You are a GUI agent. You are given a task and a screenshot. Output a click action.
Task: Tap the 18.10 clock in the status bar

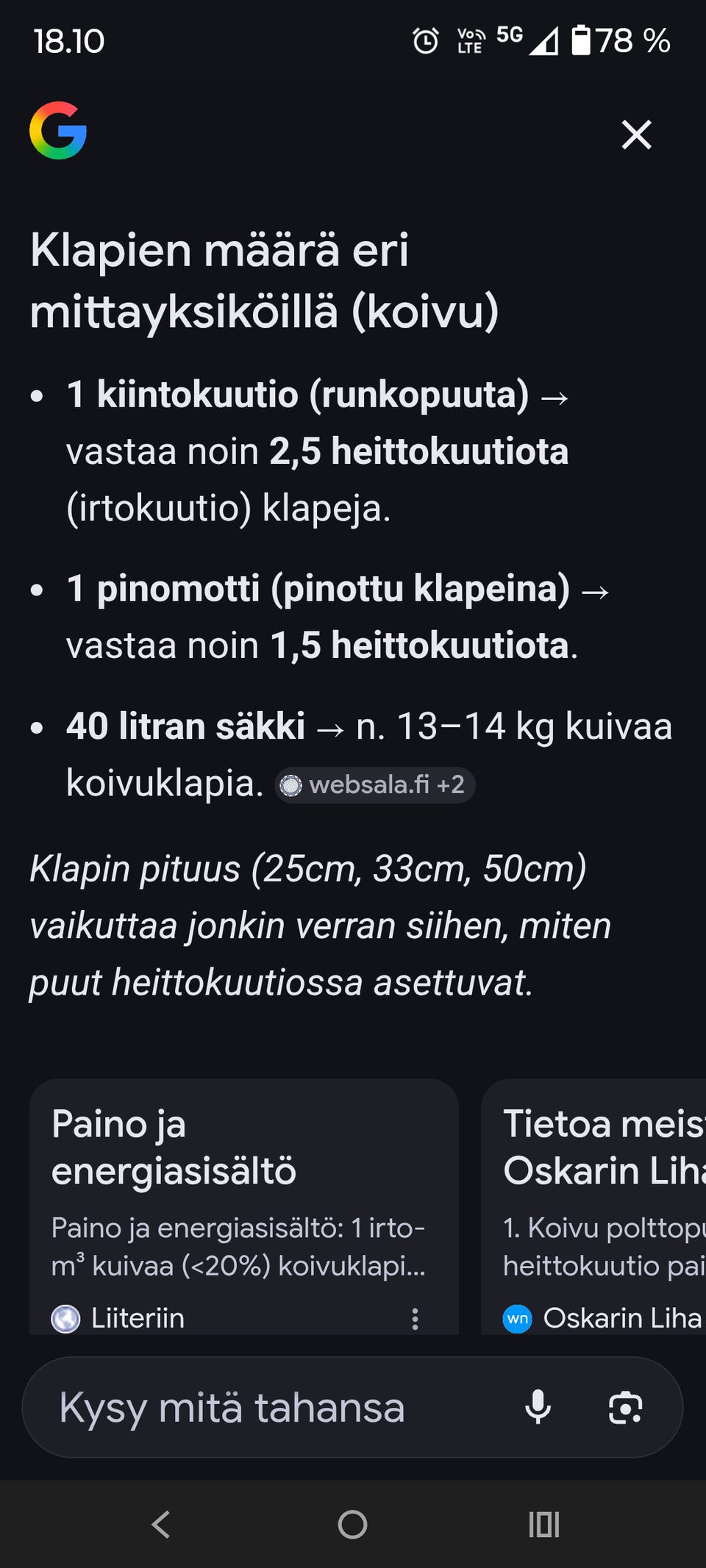tap(68, 42)
